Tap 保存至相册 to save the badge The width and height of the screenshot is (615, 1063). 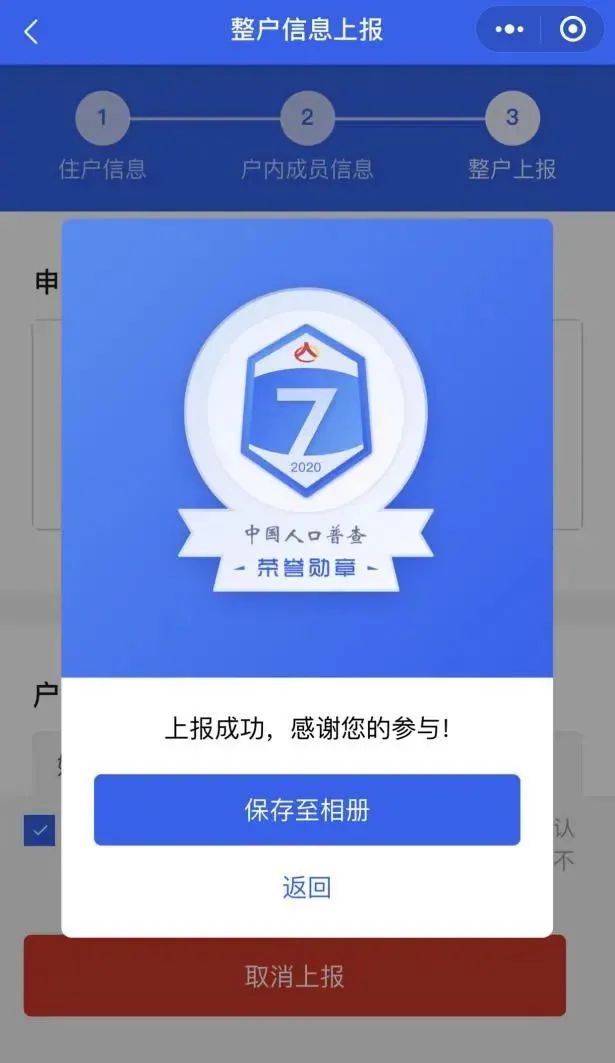(x=307, y=810)
